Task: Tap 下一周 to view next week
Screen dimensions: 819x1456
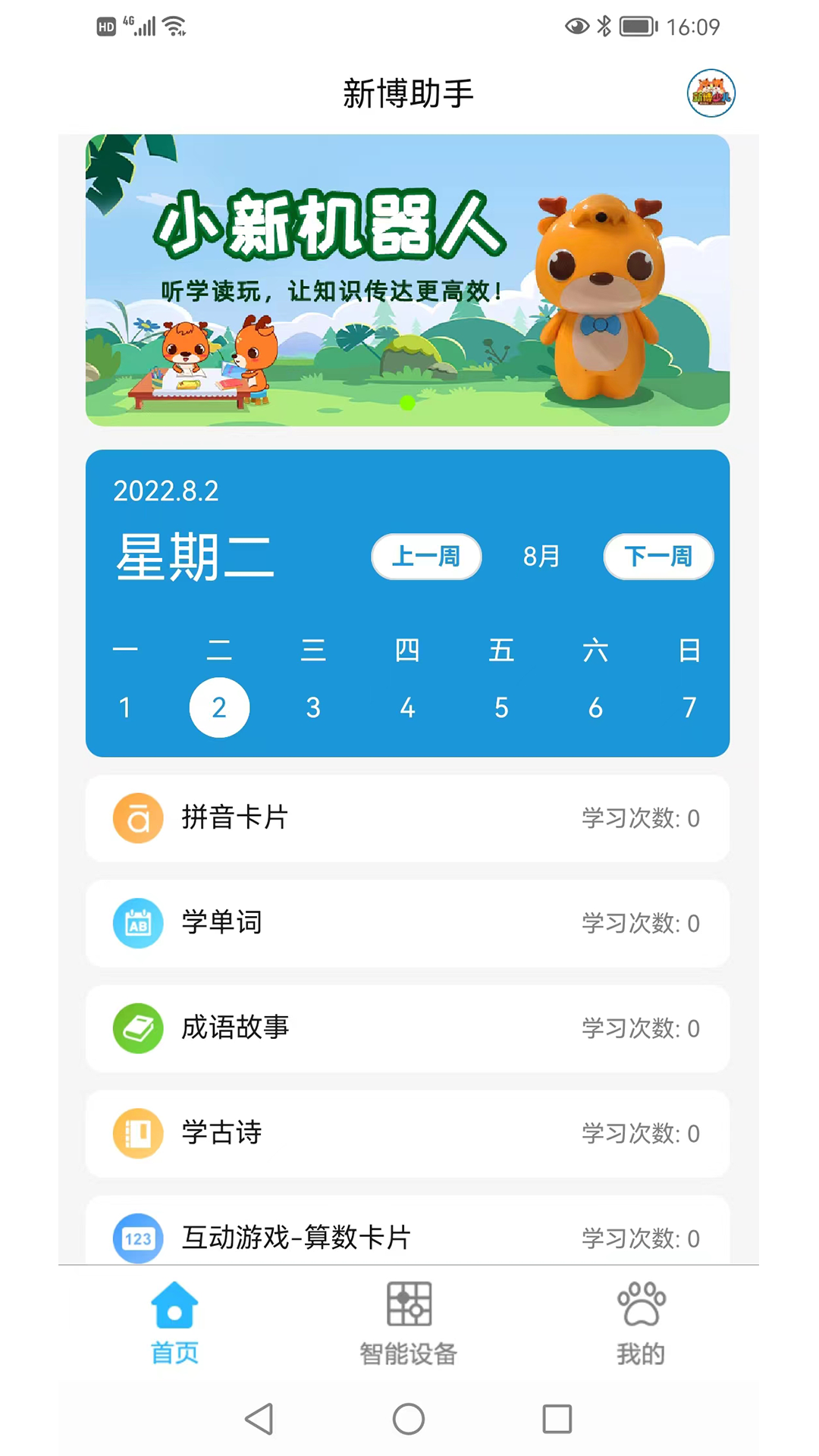Action: pos(657,557)
